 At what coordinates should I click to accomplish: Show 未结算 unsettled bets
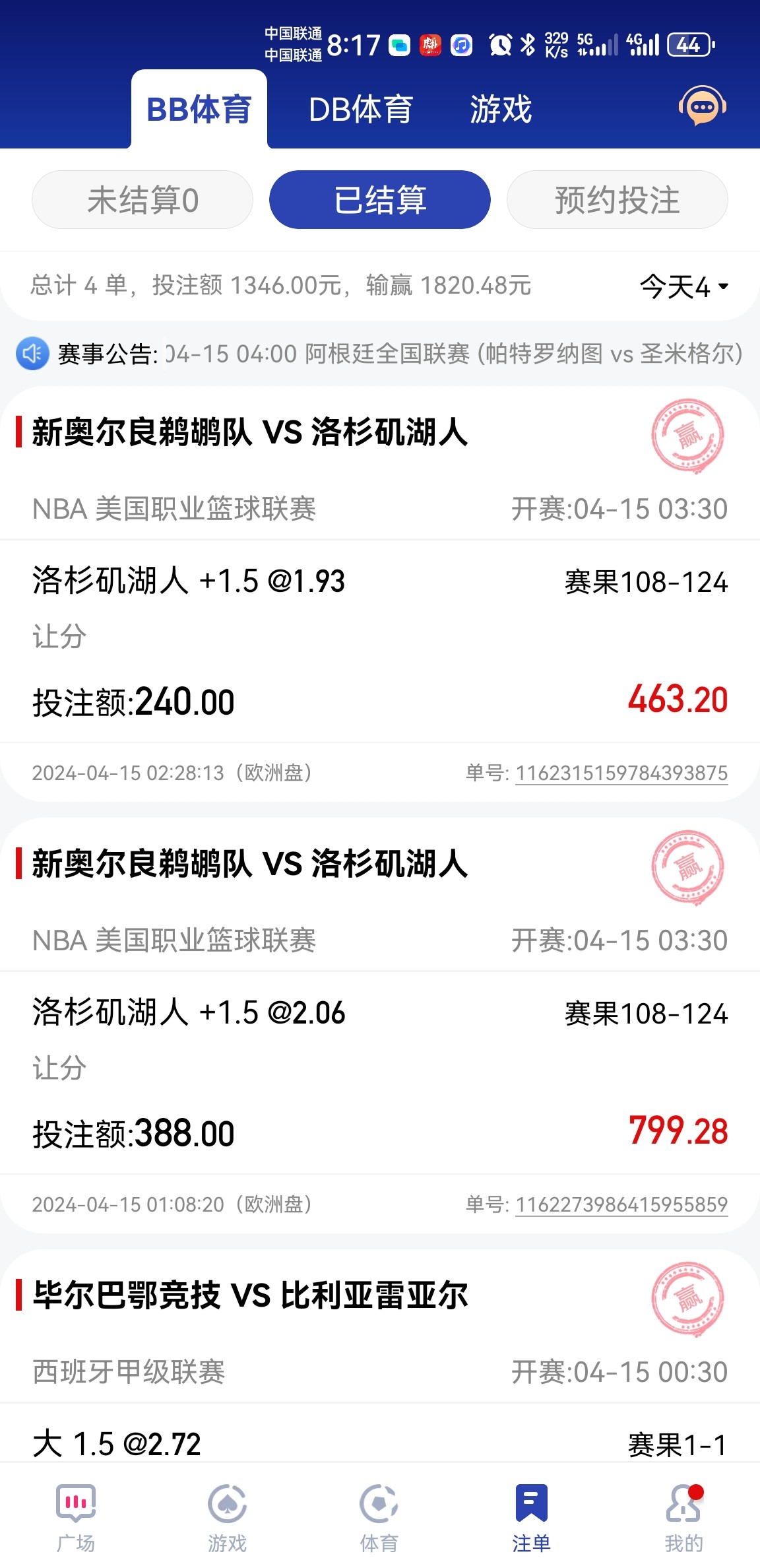coord(142,200)
